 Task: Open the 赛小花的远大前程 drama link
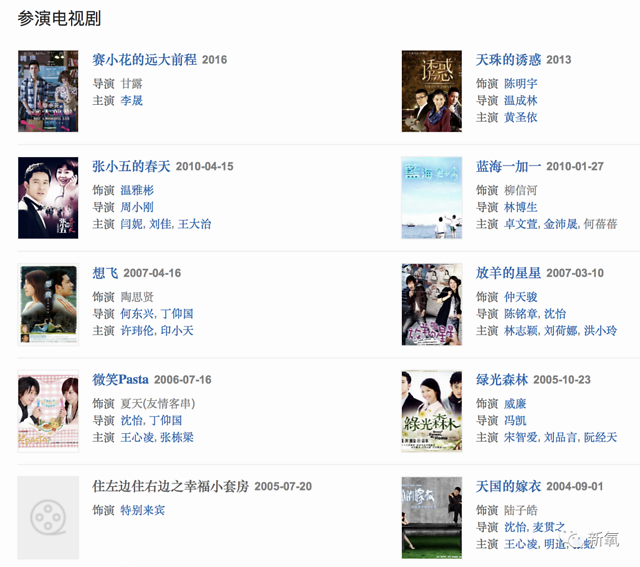[144, 59]
